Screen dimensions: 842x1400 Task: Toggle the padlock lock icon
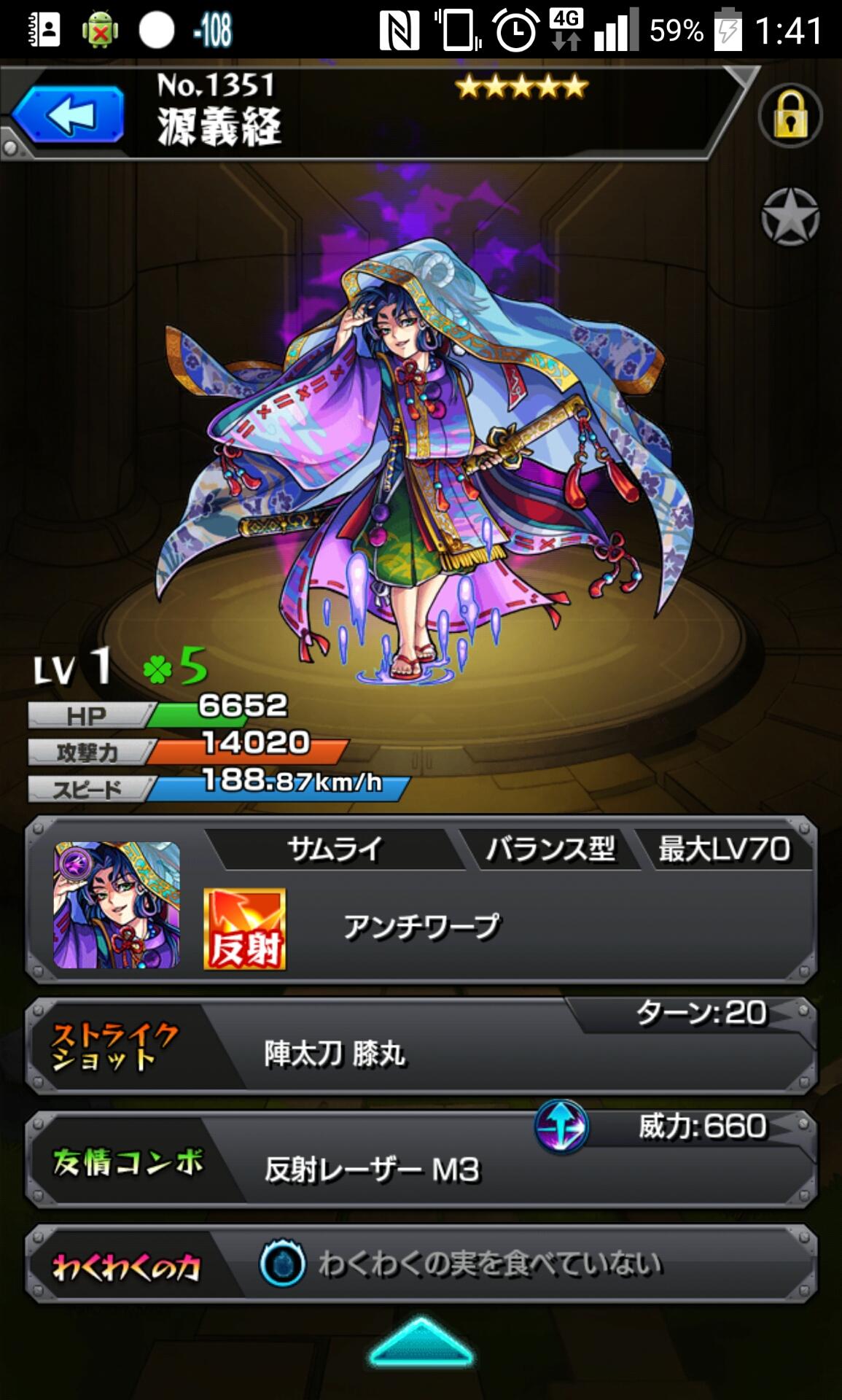click(x=790, y=116)
